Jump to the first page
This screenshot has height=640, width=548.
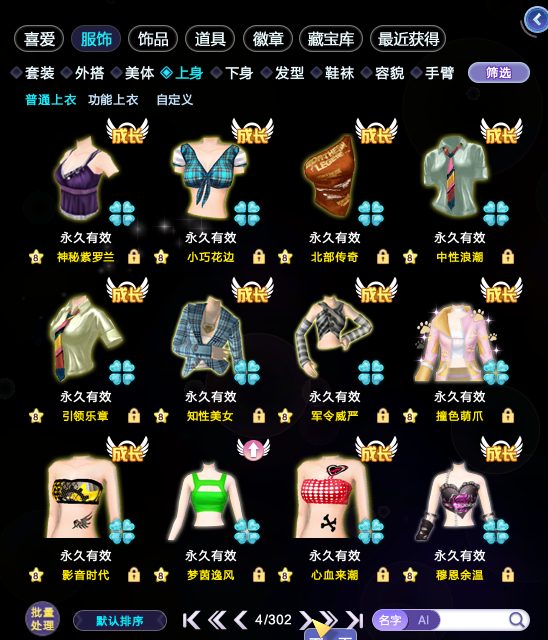click(x=191, y=620)
